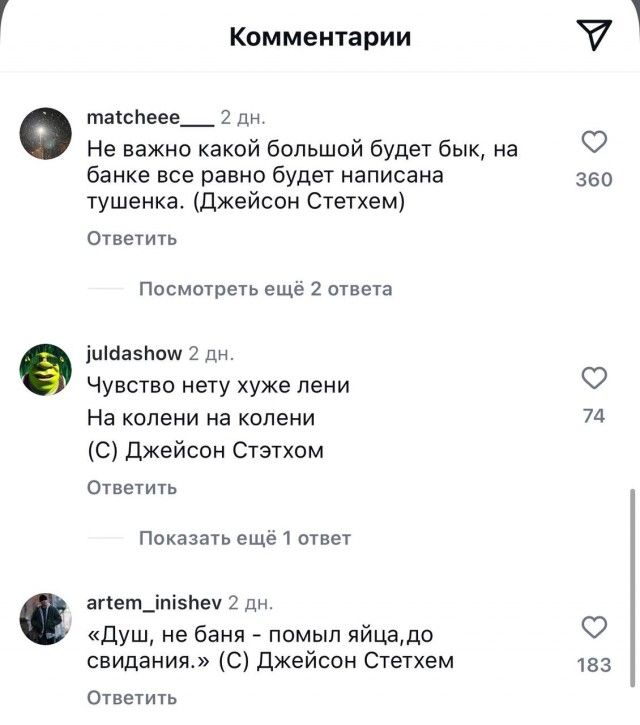Viewport: 640px width, 725px height.
Task: Like artem_inishev's comment
Action: [594, 627]
